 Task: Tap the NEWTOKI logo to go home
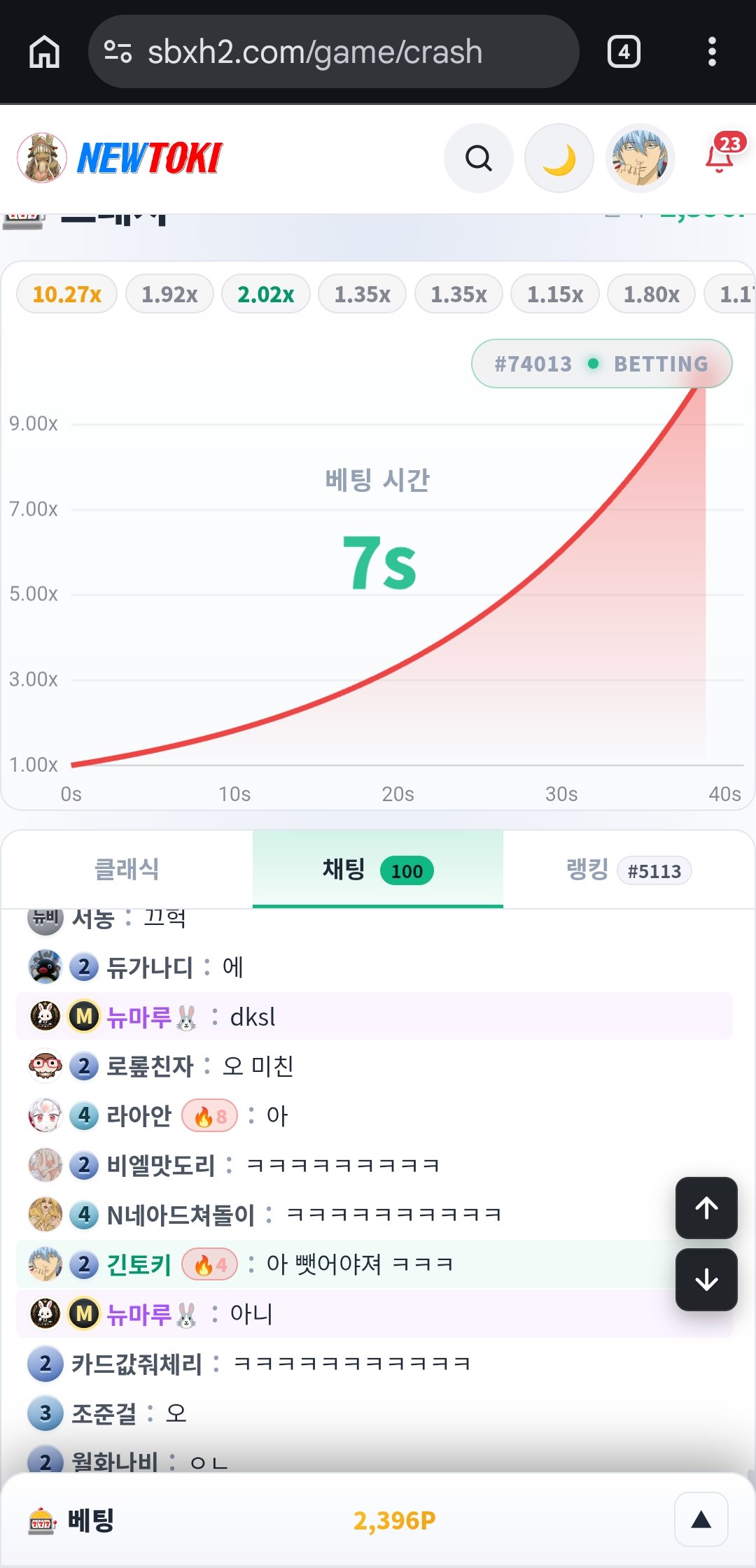(x=120, y=158)
